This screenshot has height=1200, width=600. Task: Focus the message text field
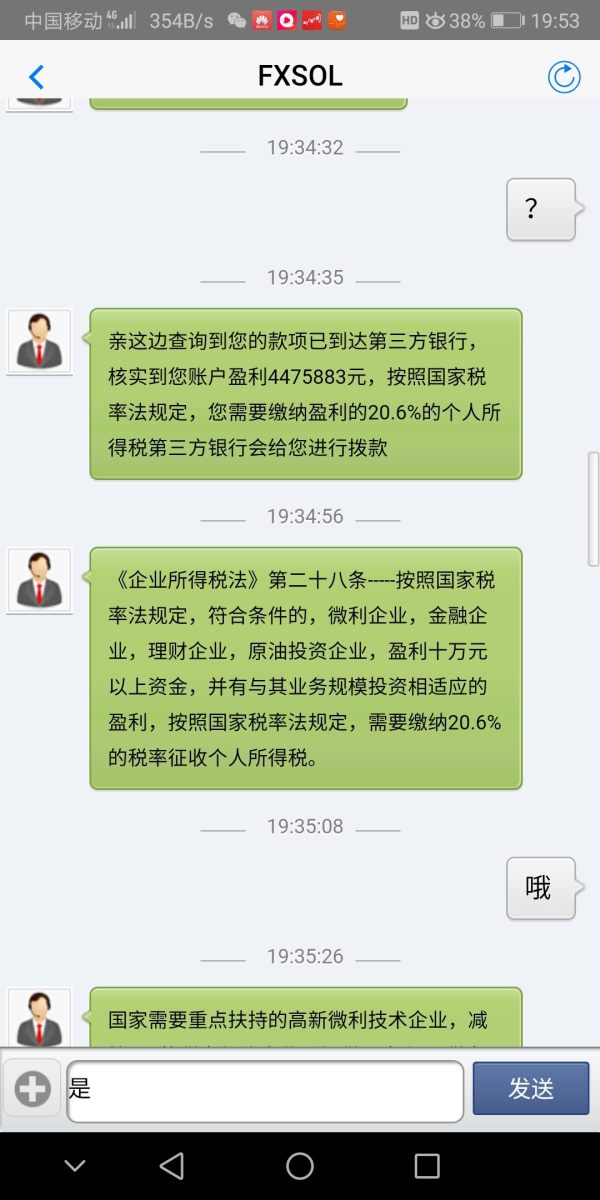pos(265,1091)
